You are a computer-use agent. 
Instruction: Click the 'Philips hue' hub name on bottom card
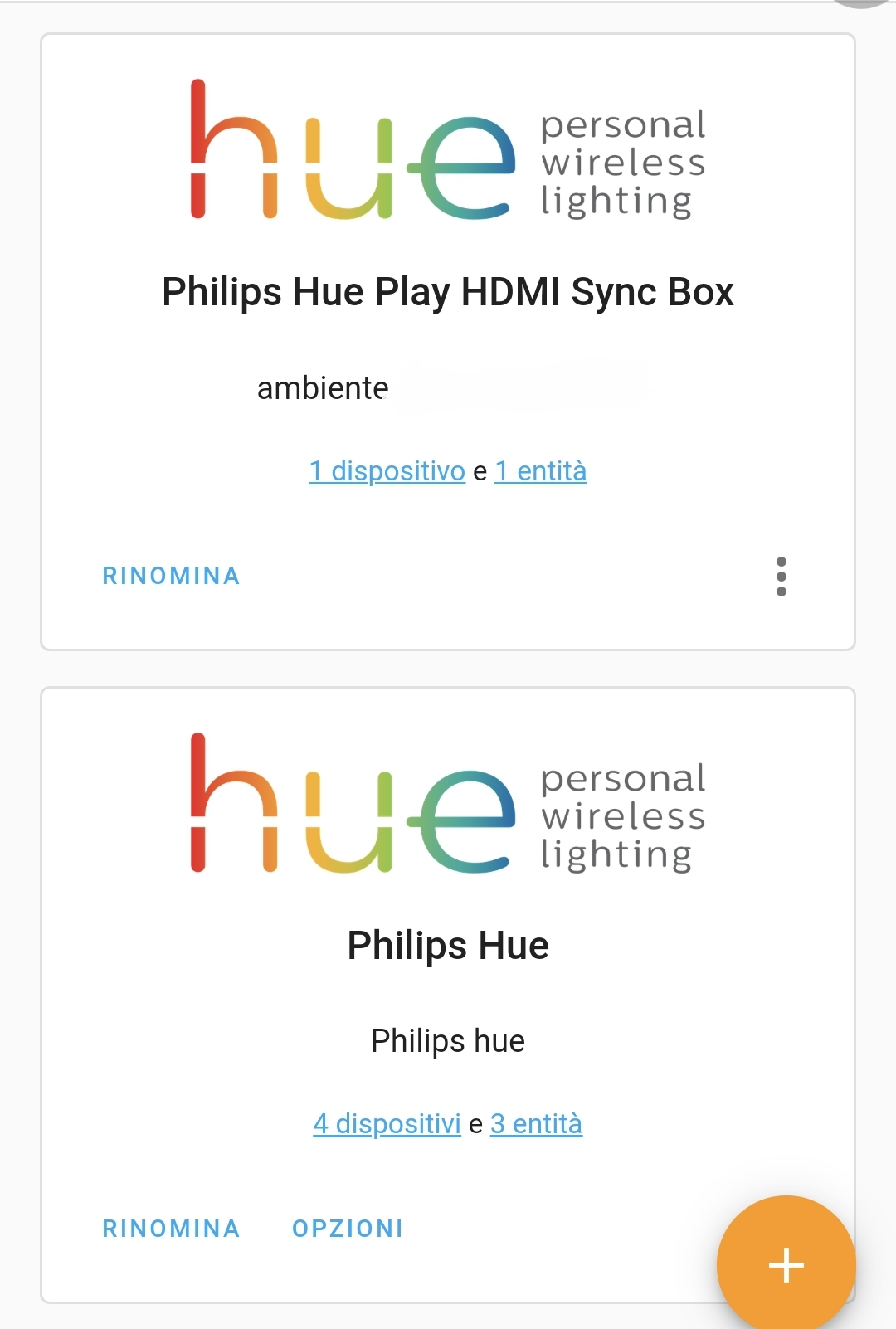tap(448, 1040)
